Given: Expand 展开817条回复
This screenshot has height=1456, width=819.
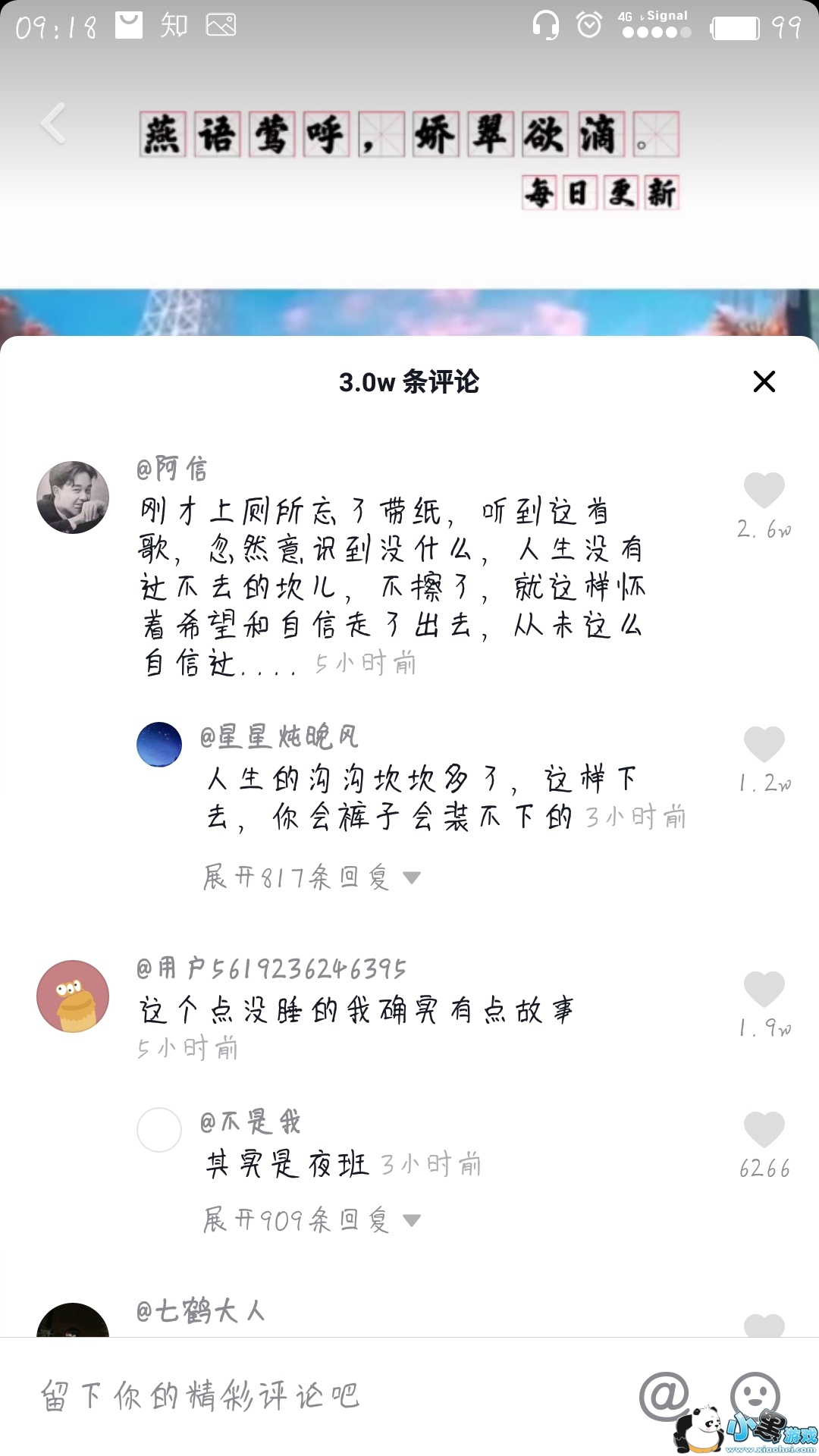Looking at the screenshot, I should [311, 878].
